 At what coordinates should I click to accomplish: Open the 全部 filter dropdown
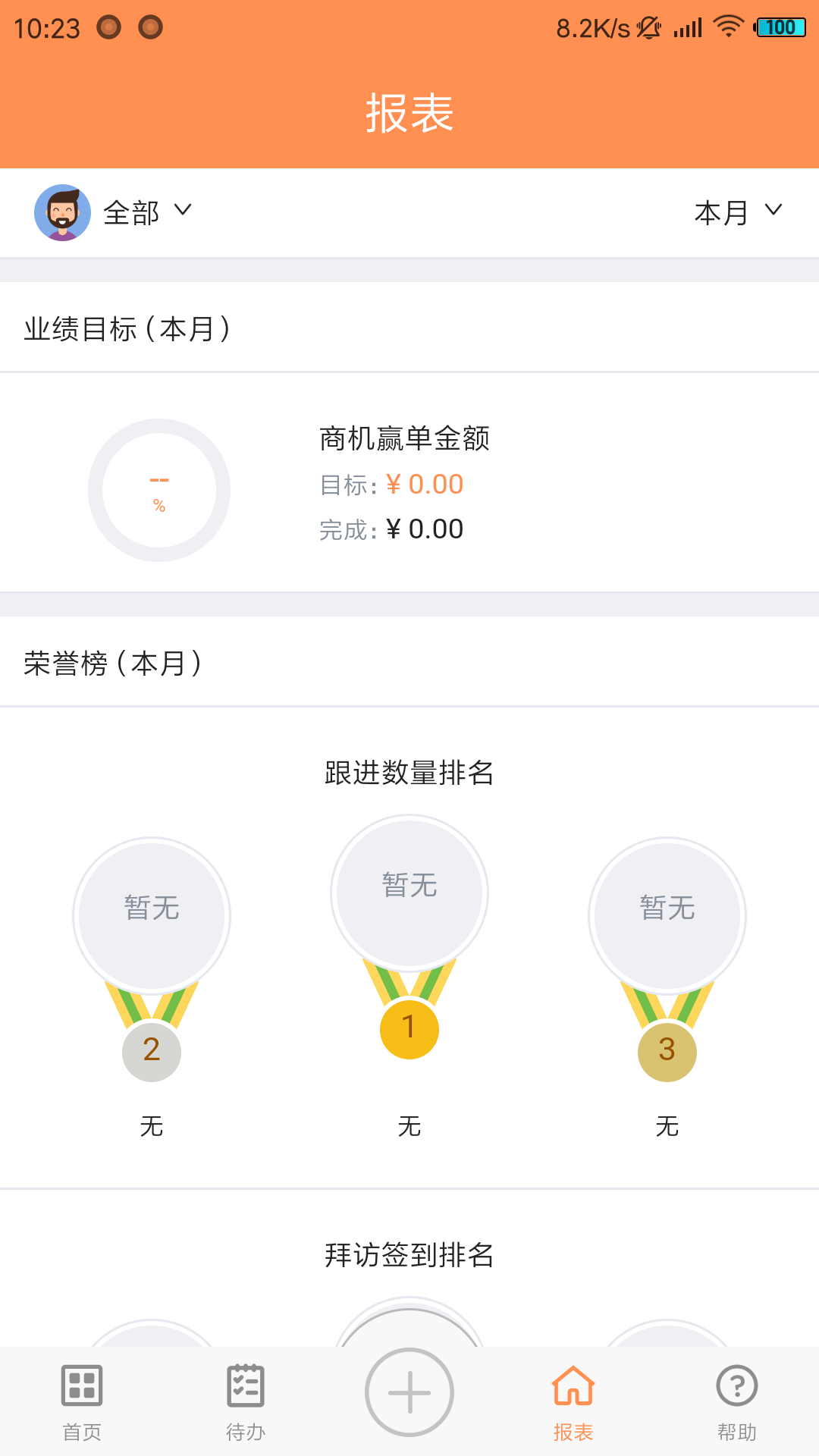tap(130, 213)
